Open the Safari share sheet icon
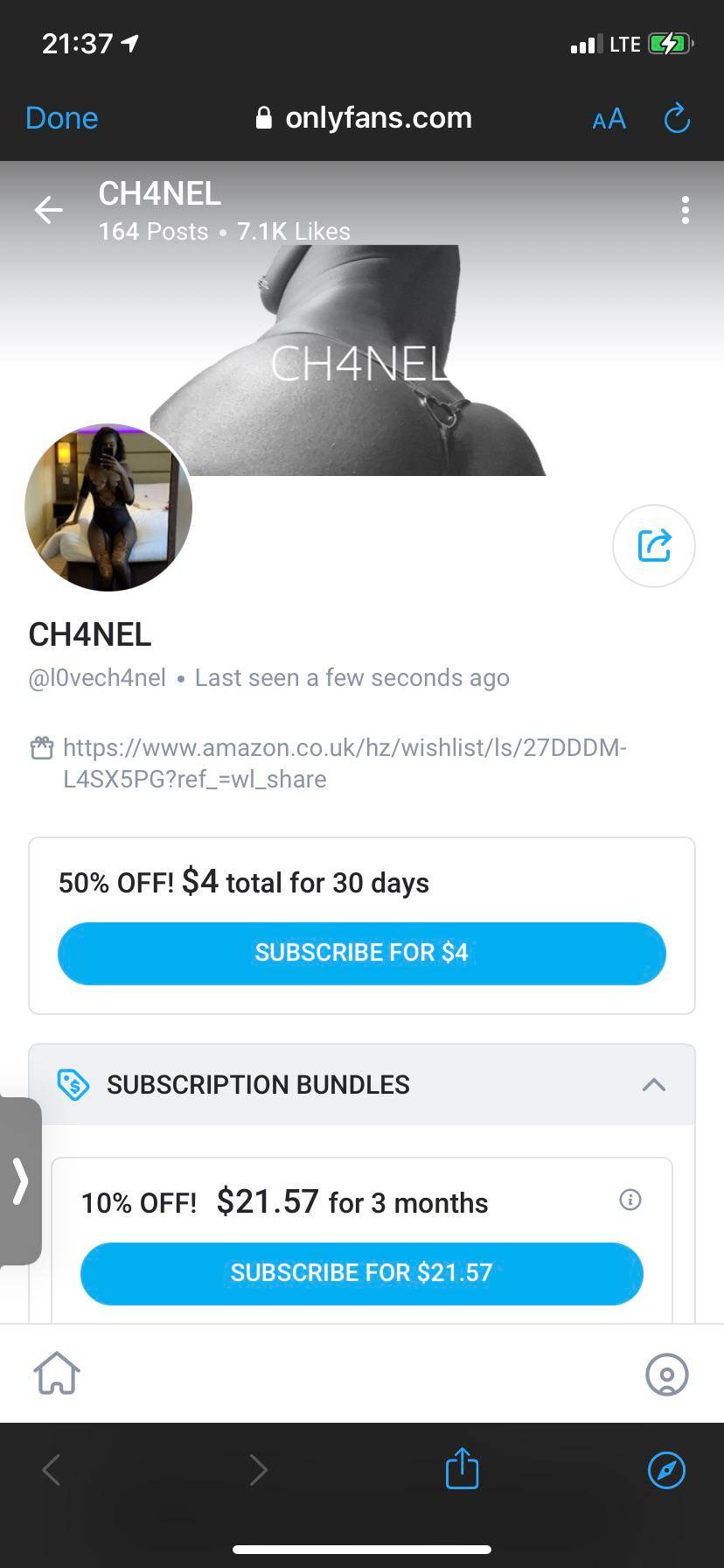This screenshot has height=1568, width=724. pyautogui.click(x=462, y=1470)
